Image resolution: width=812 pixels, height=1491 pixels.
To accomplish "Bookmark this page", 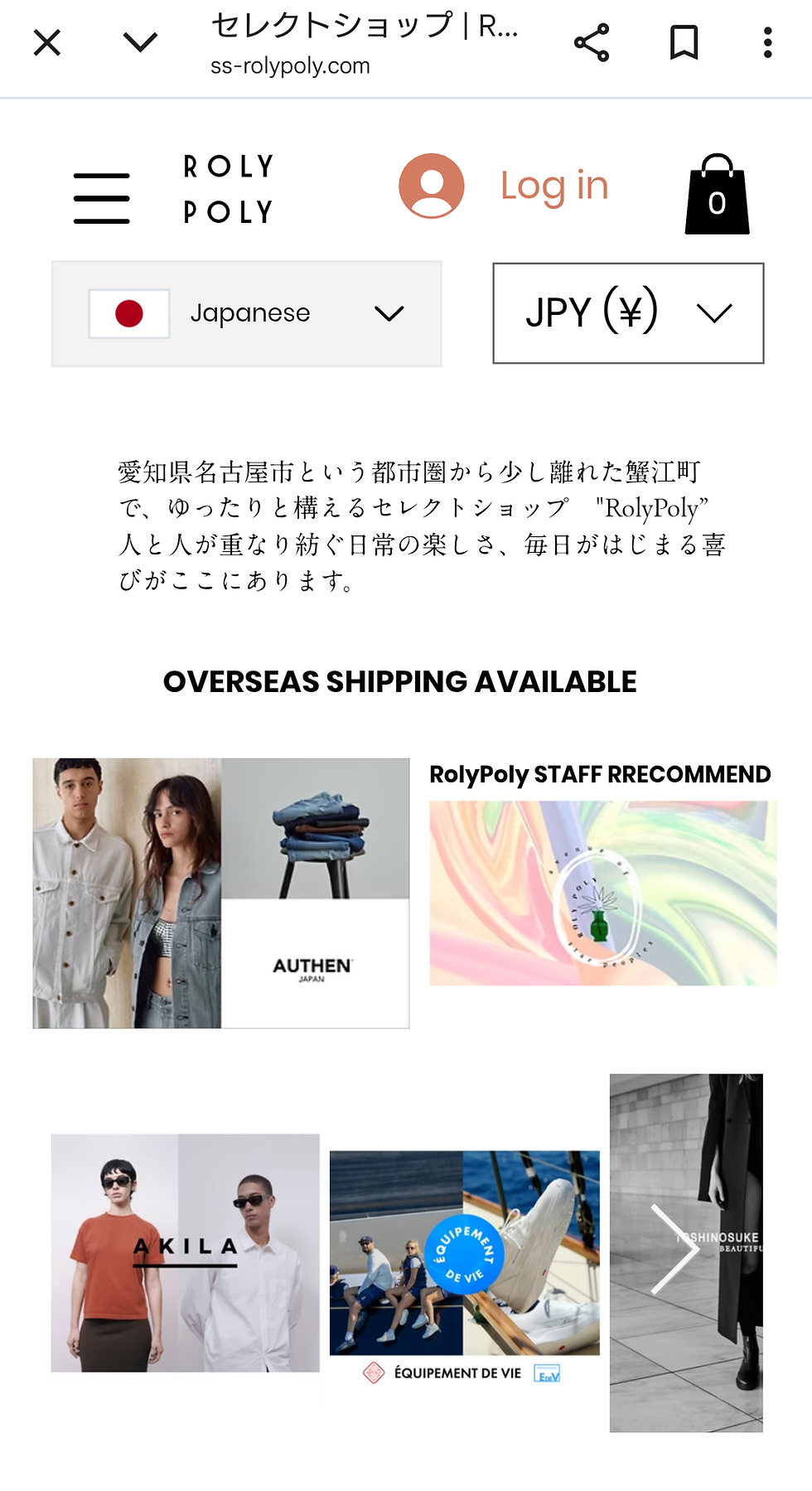I will coord(684,42).
